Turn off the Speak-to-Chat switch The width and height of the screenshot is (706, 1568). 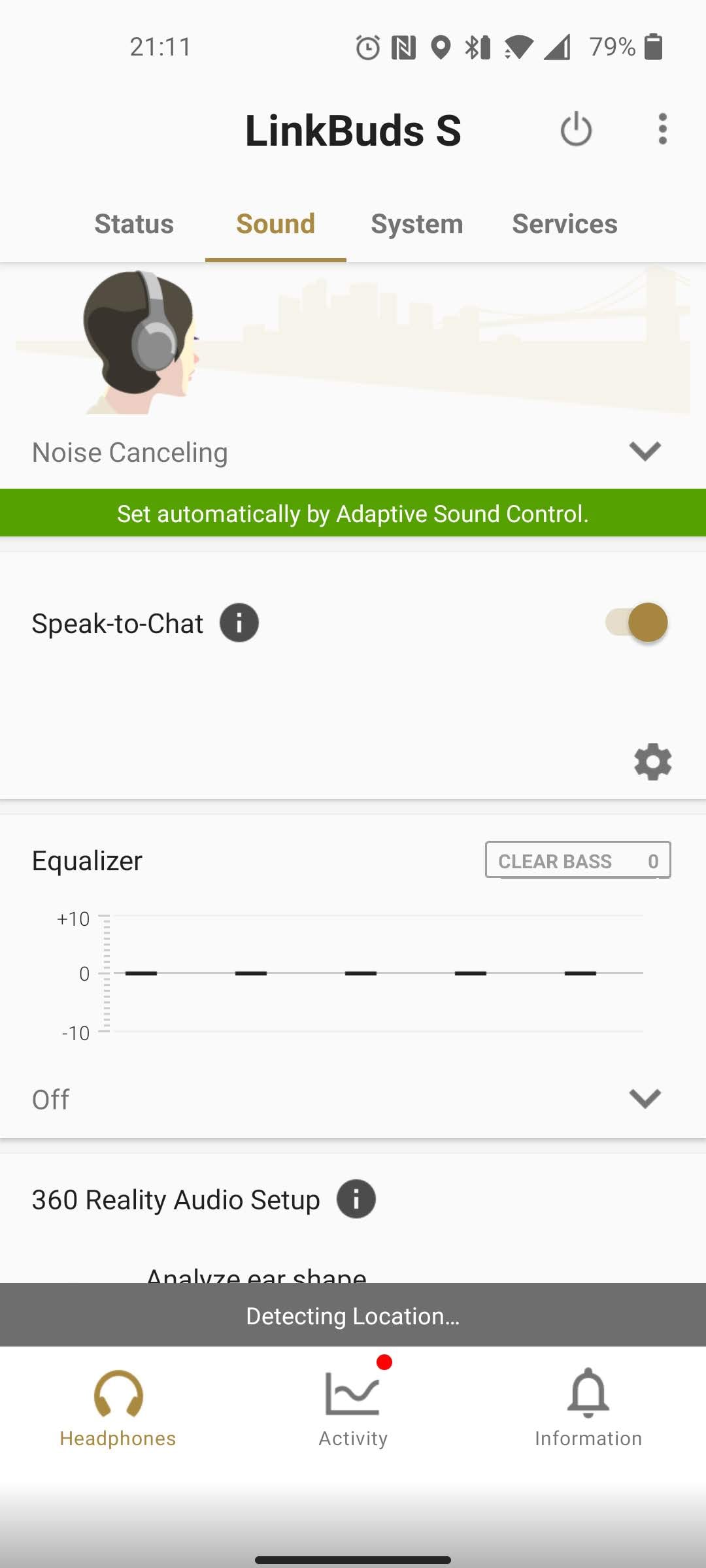tap(636, 622)
